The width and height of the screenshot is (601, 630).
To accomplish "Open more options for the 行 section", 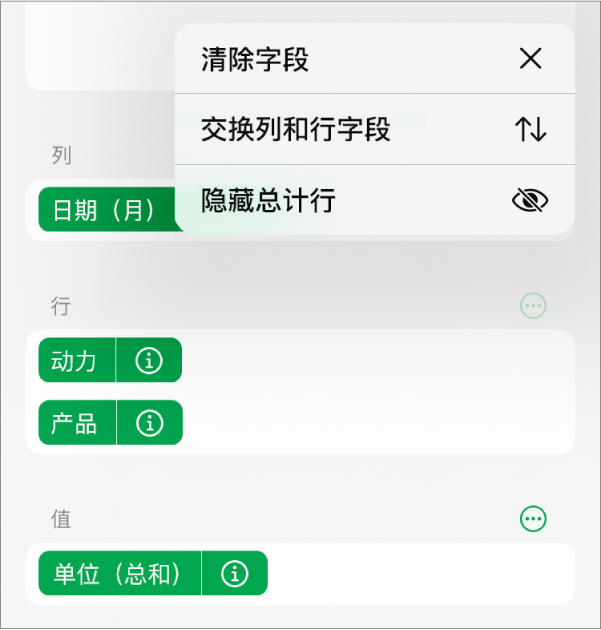I will [x=534, y=305].
